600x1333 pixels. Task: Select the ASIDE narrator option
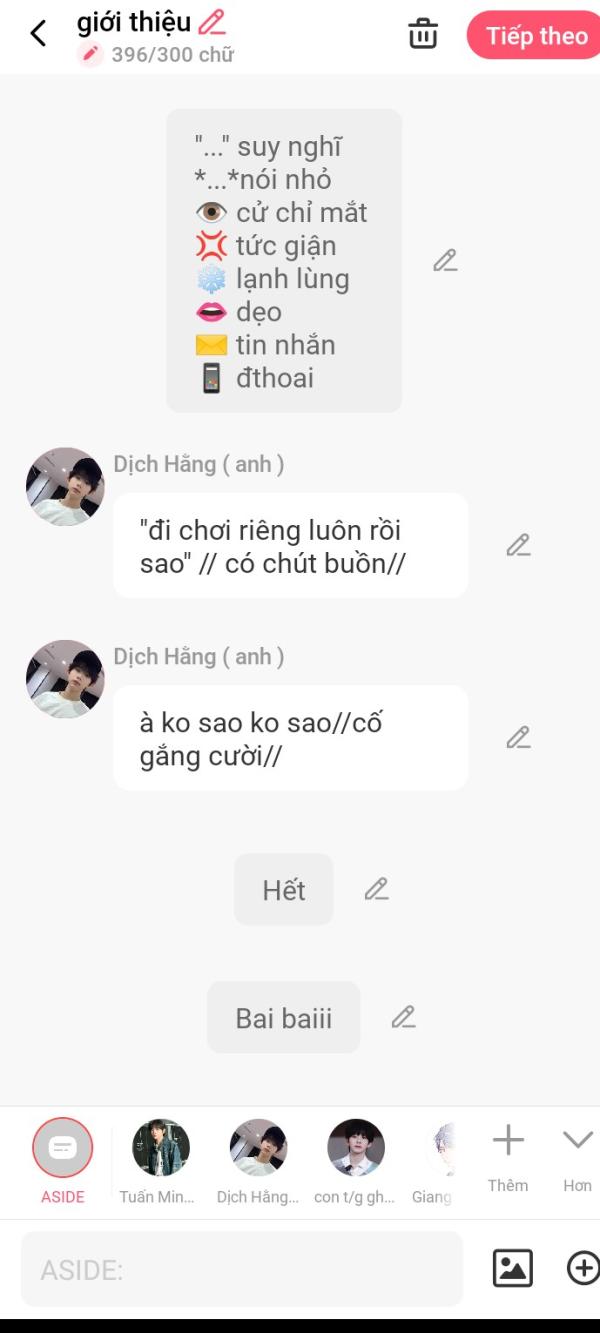click(62, 1148)
